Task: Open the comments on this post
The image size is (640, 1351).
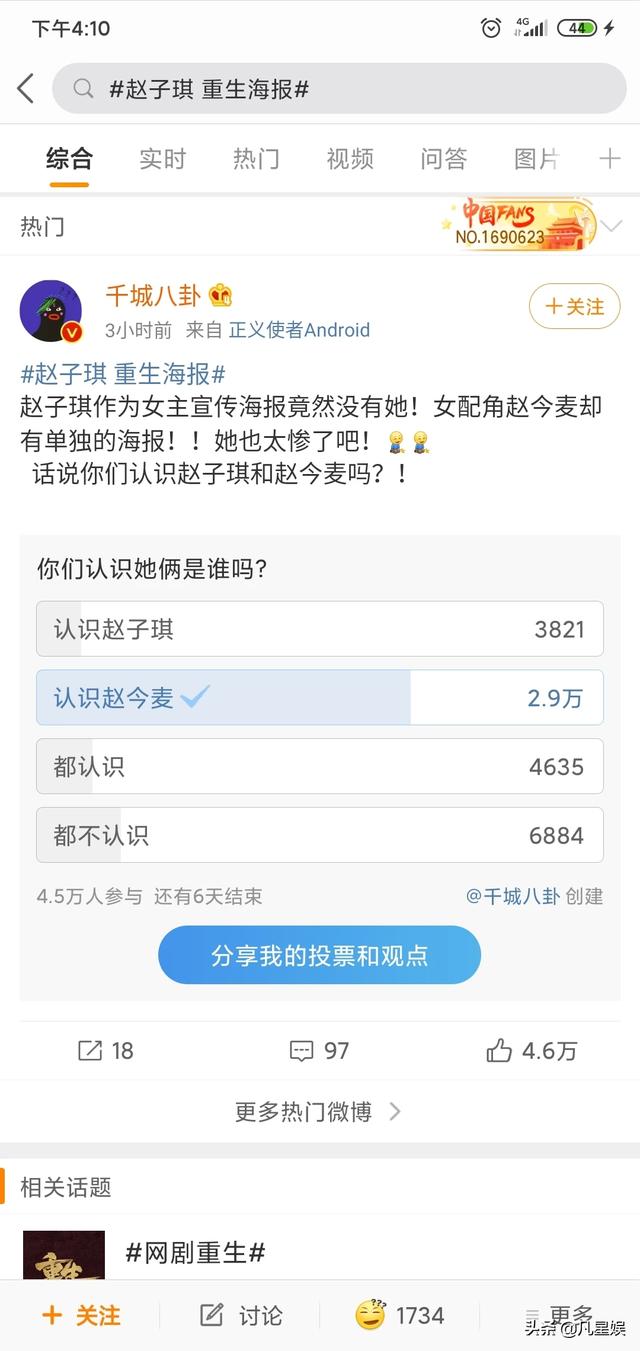Action: [x=319, y=1051]
